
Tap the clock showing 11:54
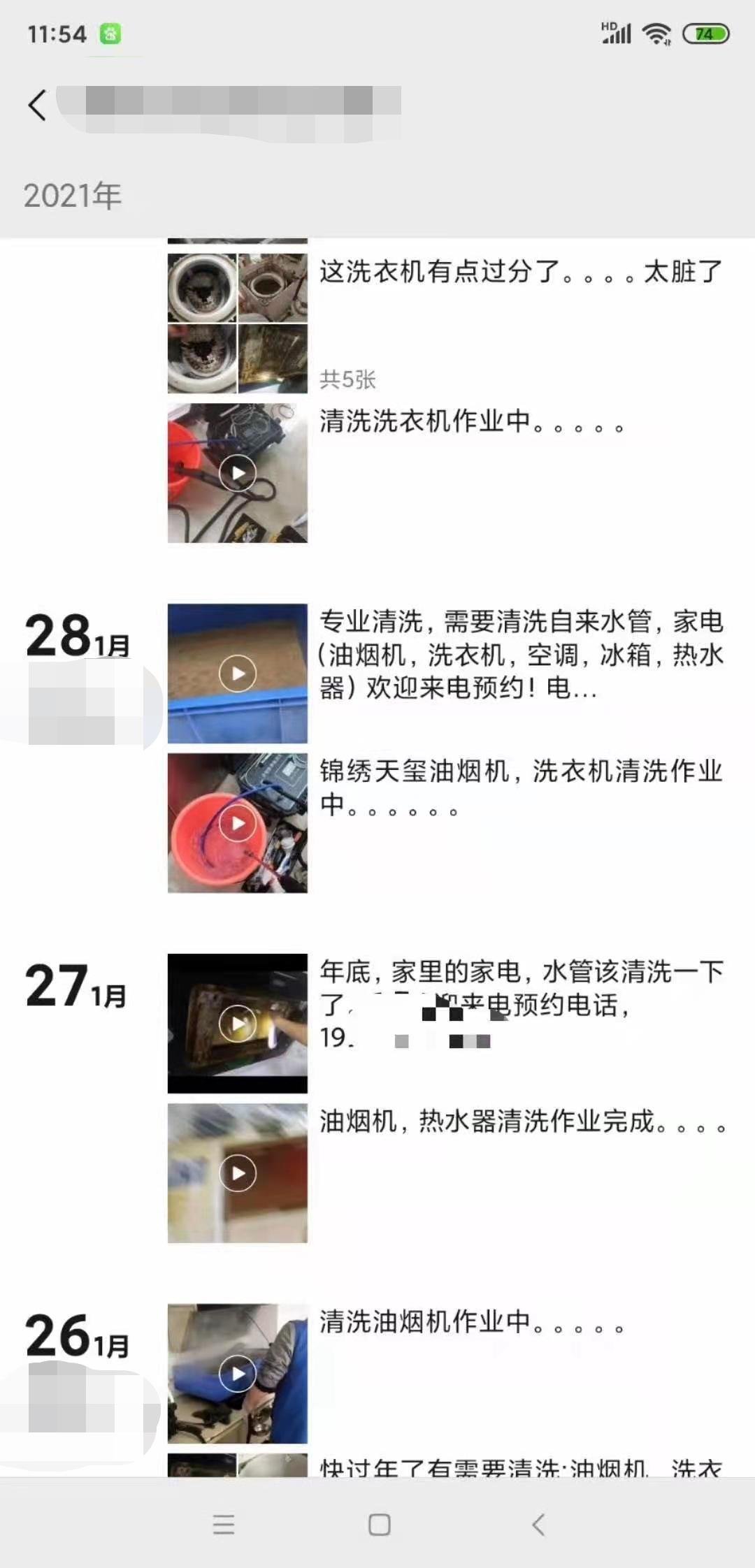(56, 34)
